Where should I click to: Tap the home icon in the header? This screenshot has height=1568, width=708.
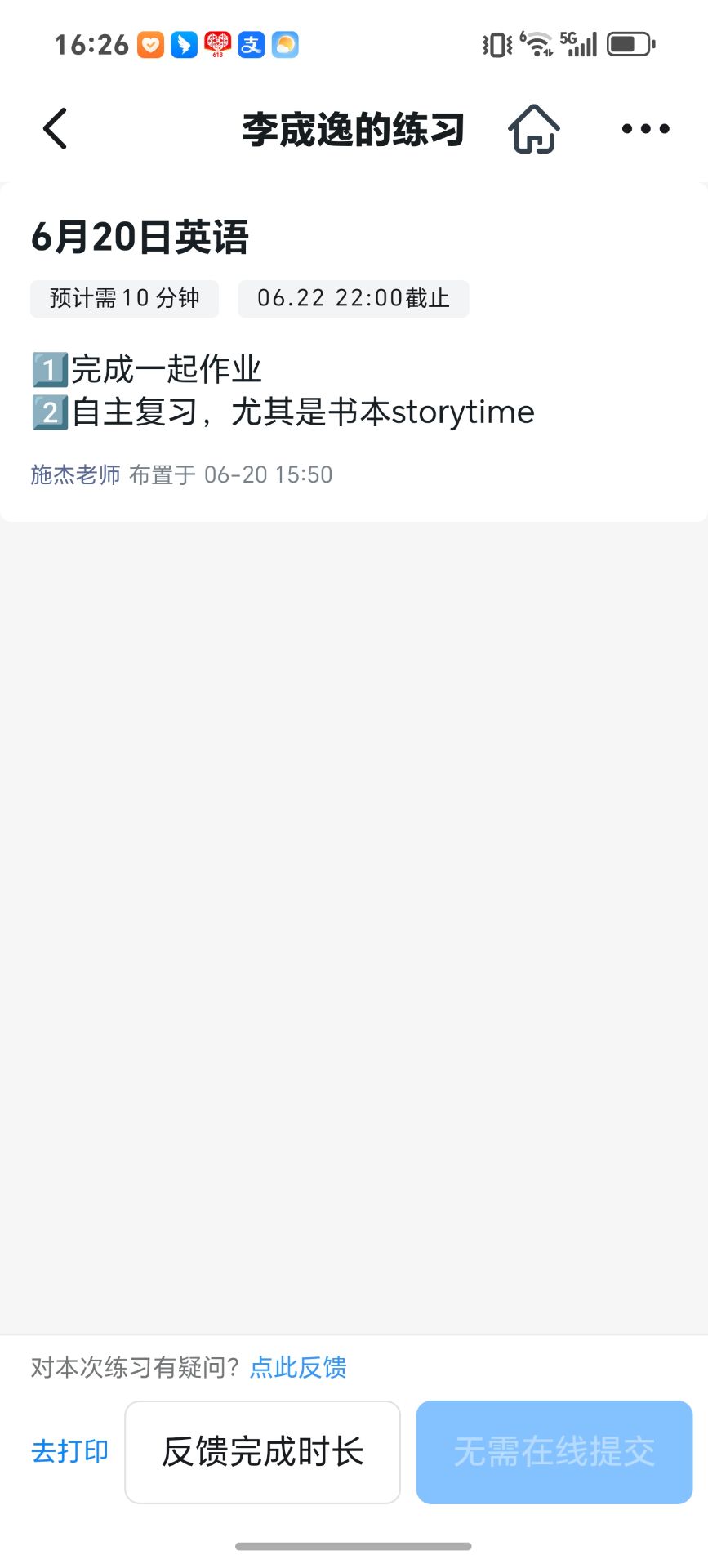pyautogui.click(x=533, y=129)
